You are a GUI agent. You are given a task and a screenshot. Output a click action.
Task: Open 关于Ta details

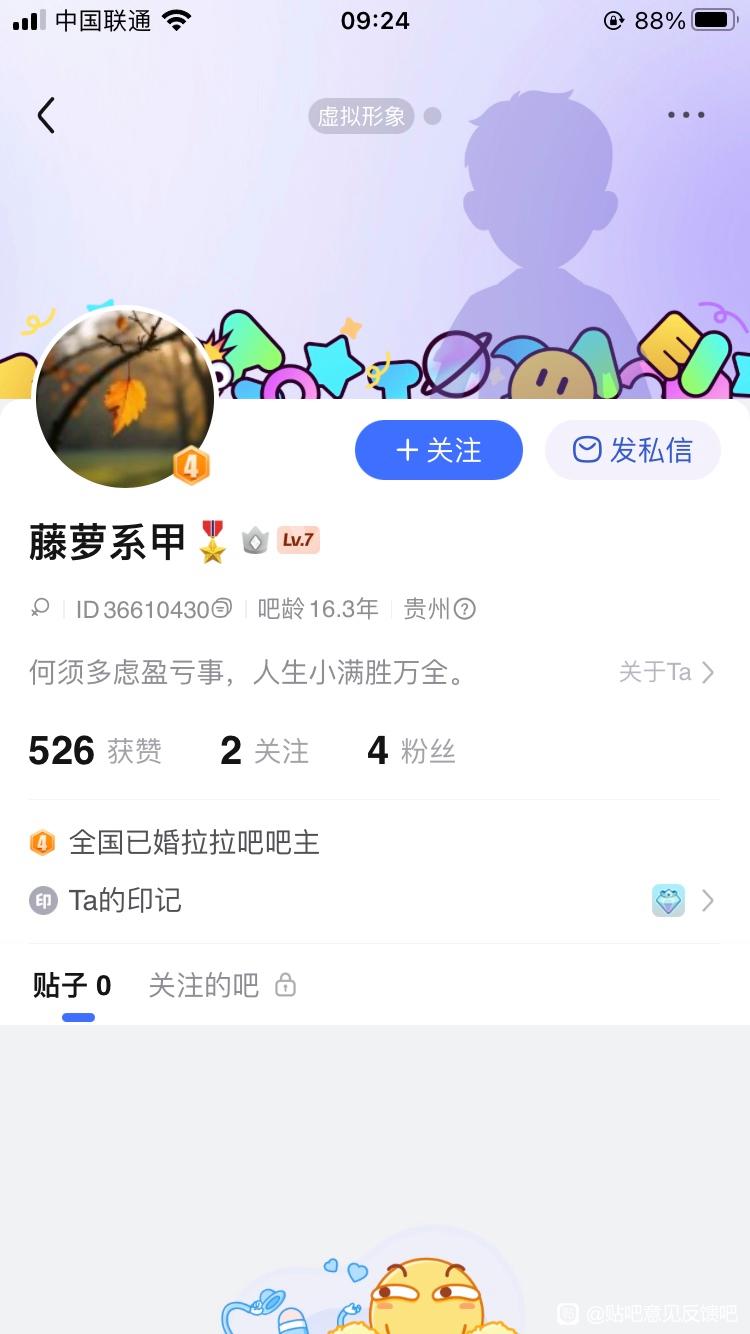(666, 672)
